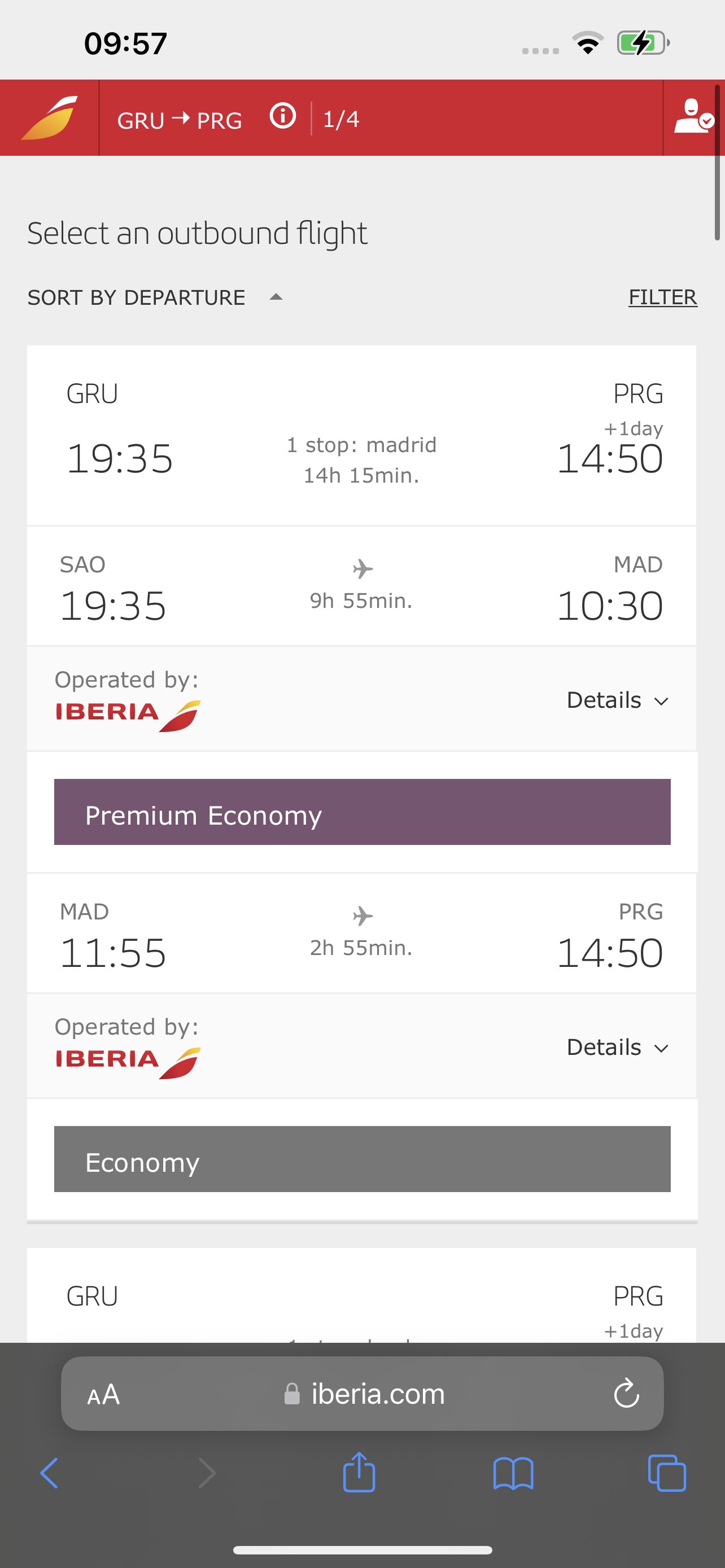Select the Economy fare
Viewport: 725px width, 1568px height.
[362, 1159]
